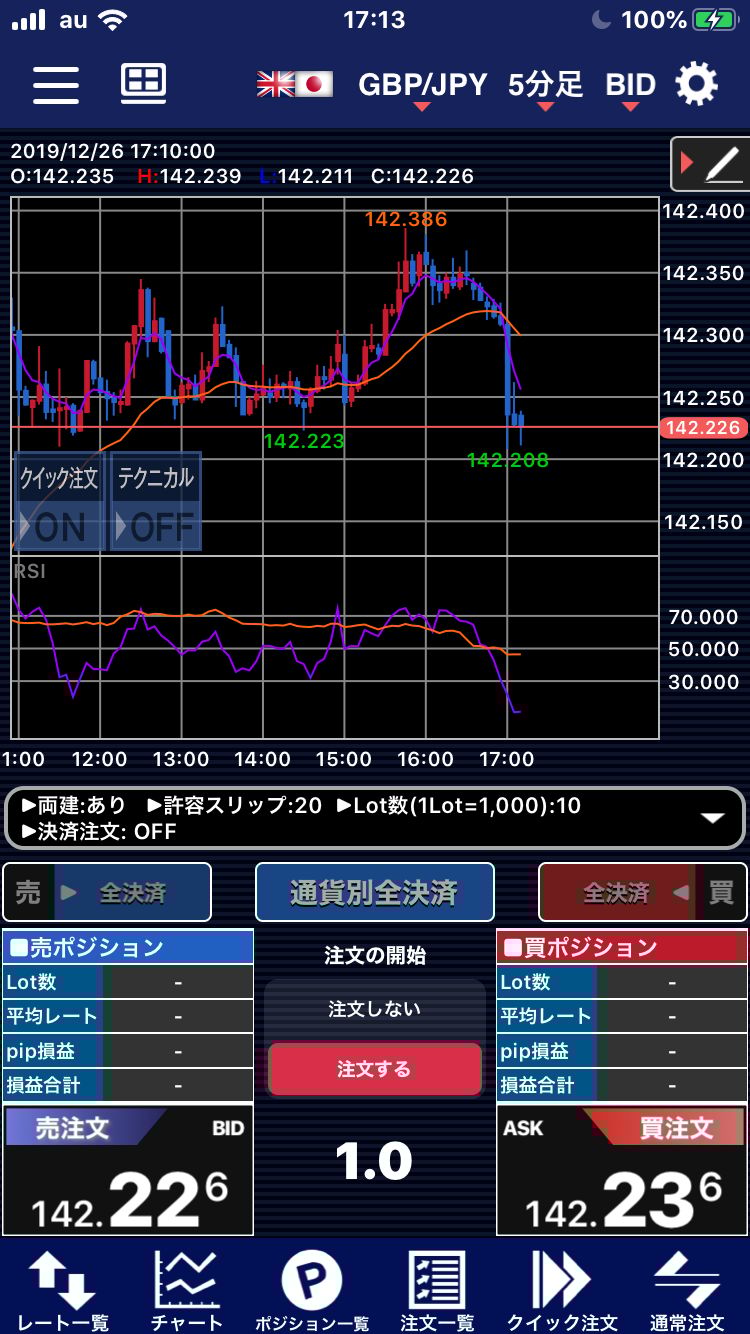Open the drawing pencil tool
Image resolution: width=750 pixels, height=1334 pixels.
pyautogui.click(x=711, y=164)
